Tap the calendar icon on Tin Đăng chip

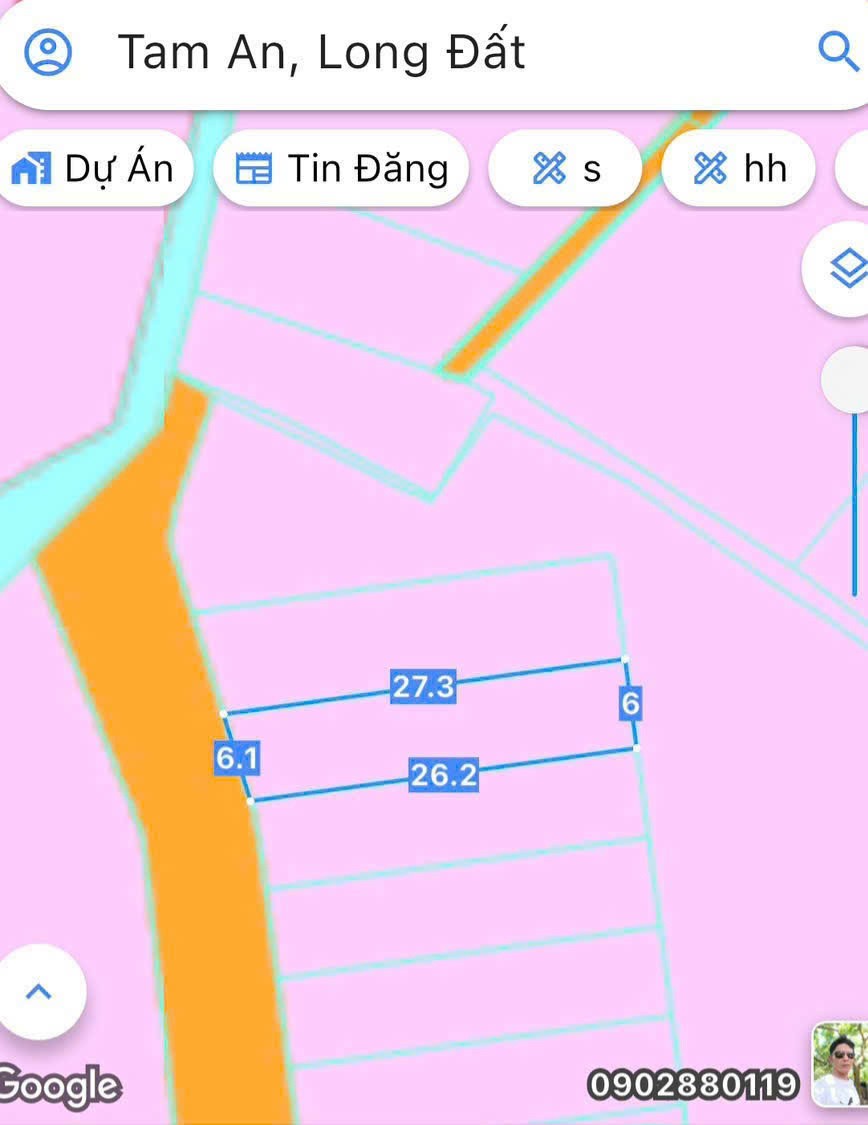point(255,168)
